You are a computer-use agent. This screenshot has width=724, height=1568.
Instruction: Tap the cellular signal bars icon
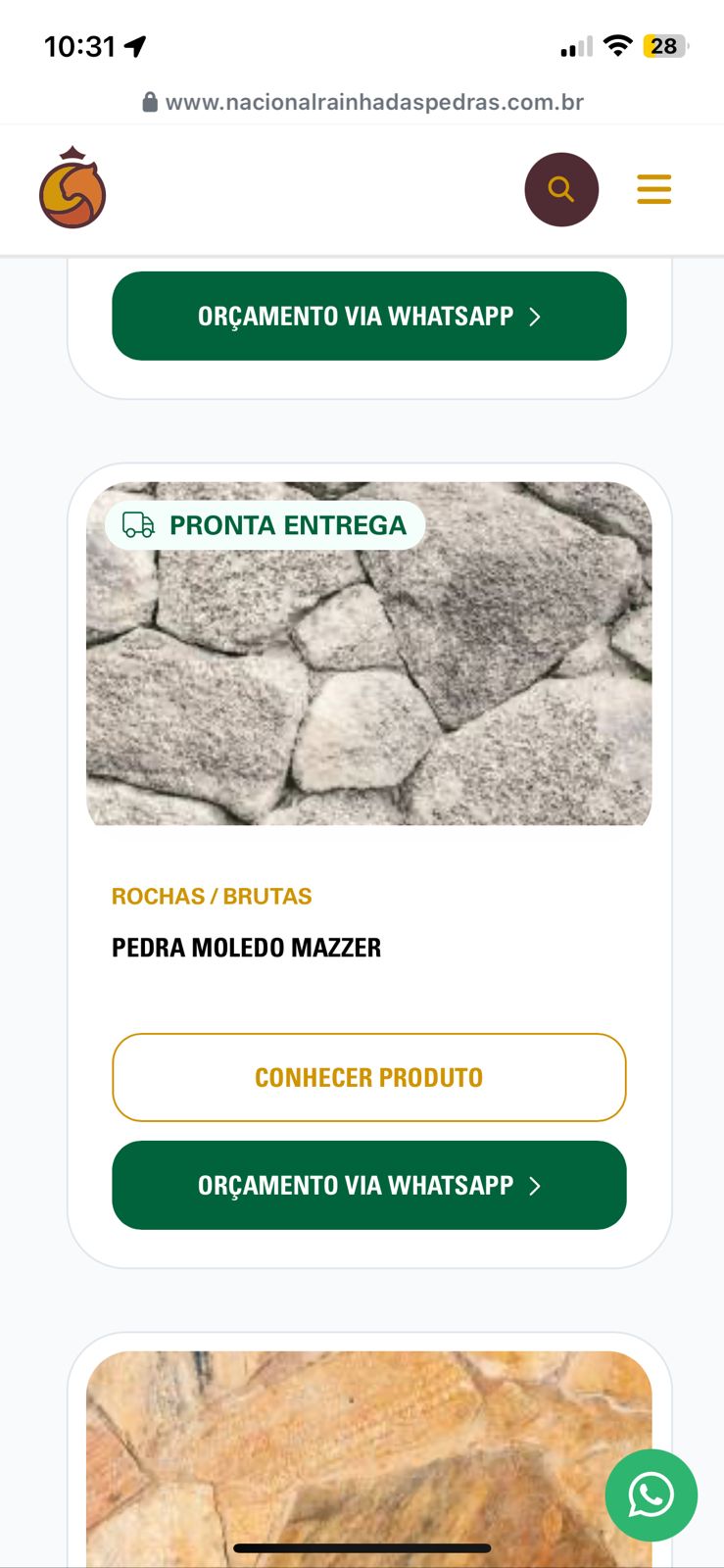click(x=578, y=45)
